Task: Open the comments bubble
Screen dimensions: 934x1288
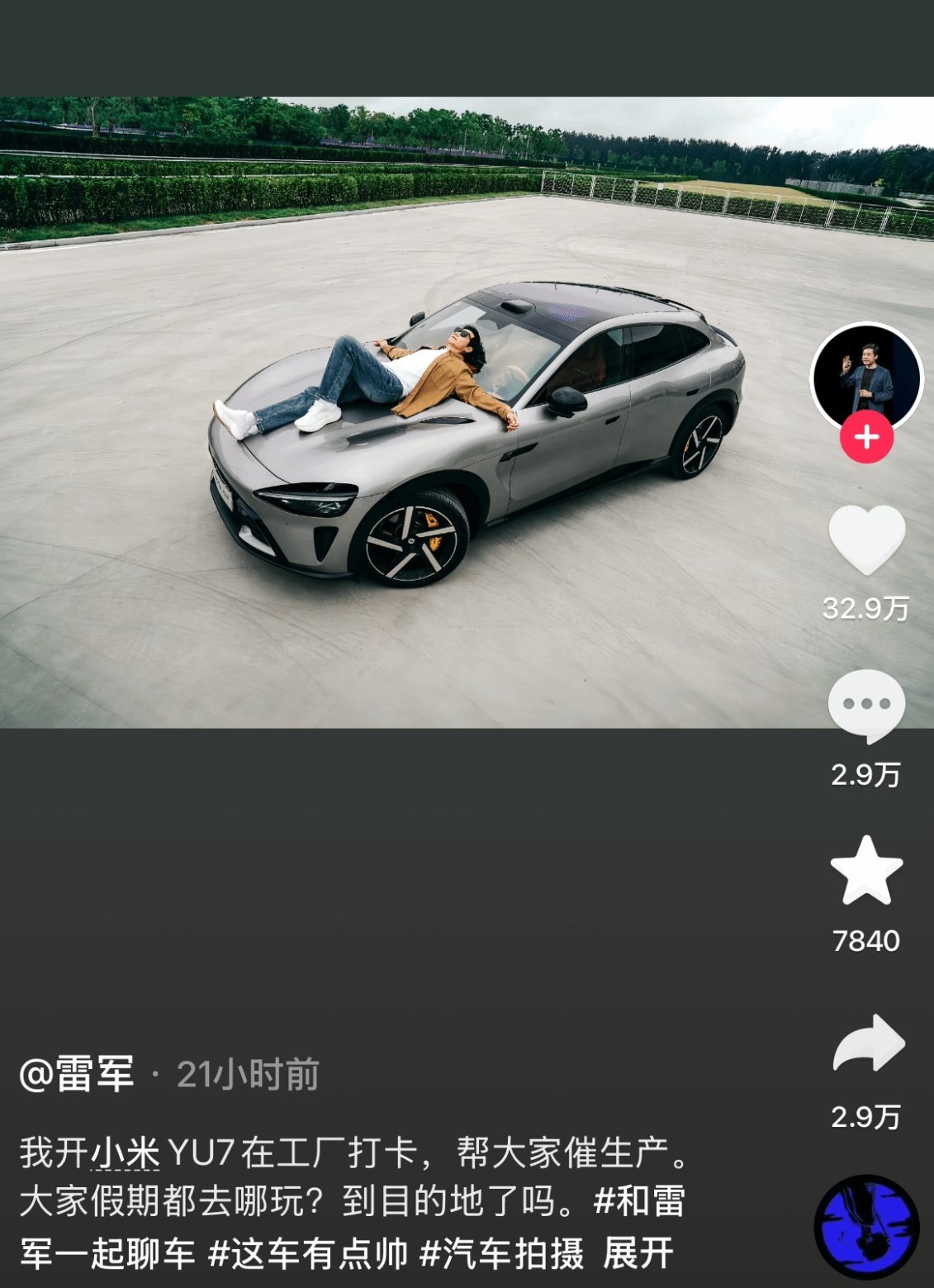Action: tap(866, 706)
